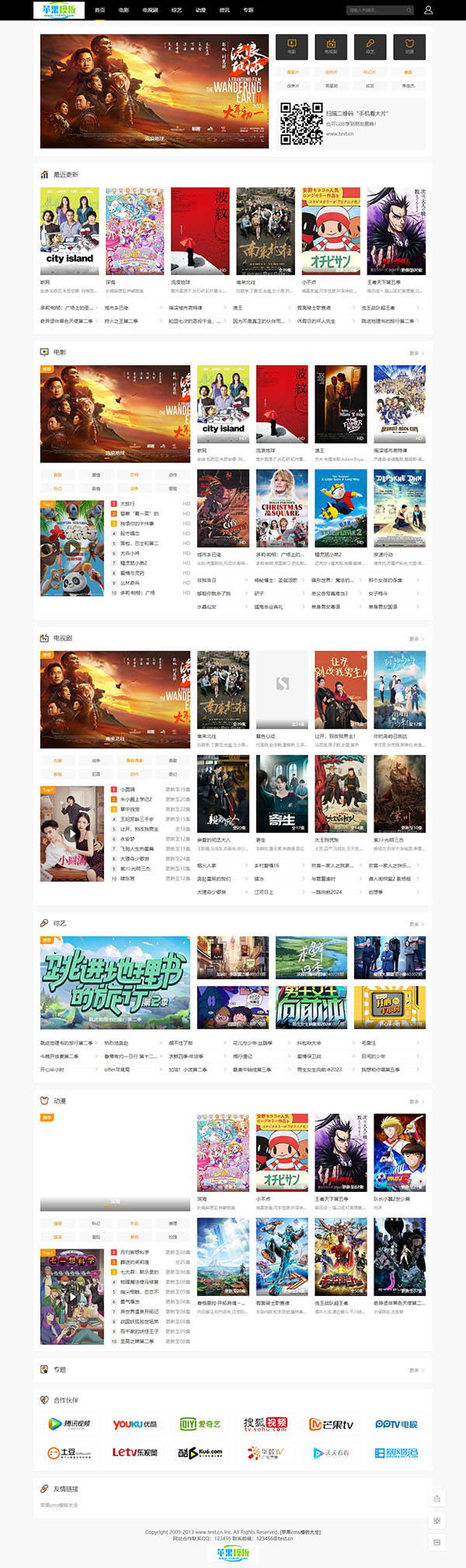Tap the 电视剧 category button beside the banner
This screenshot has width=466, height=1568.
[x=331, y=46]
